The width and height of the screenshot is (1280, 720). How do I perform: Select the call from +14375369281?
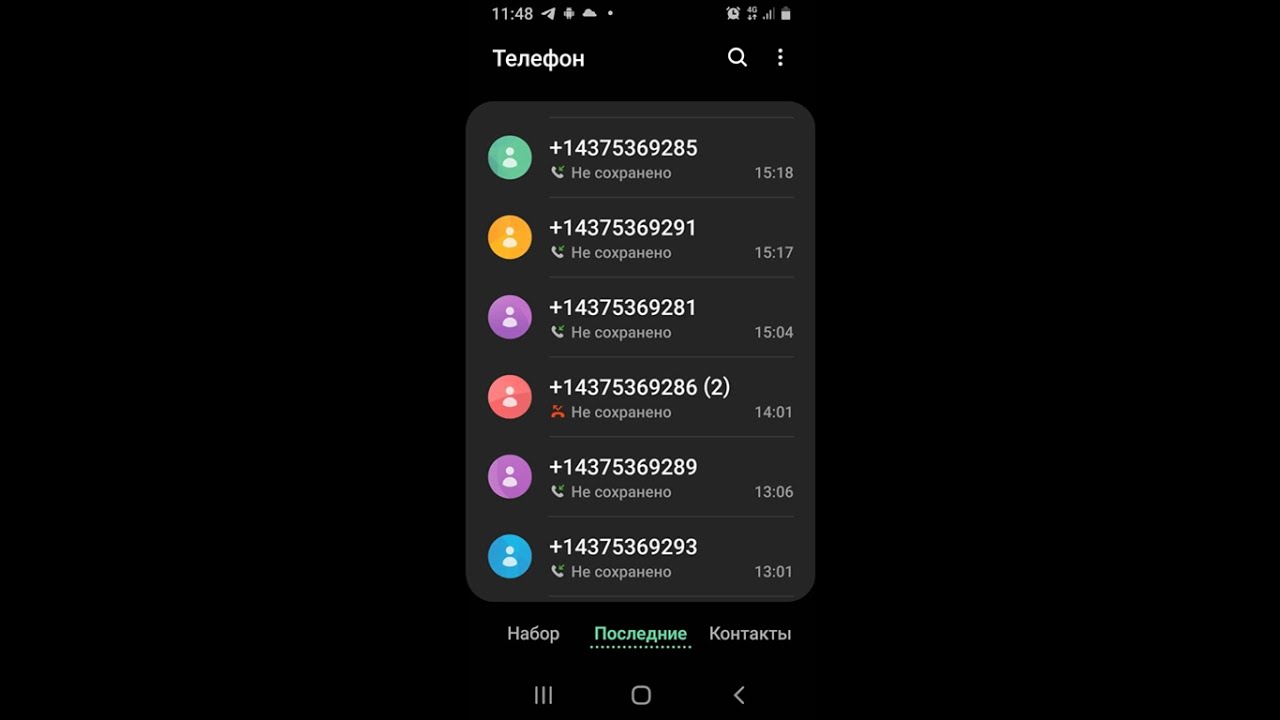650,319
